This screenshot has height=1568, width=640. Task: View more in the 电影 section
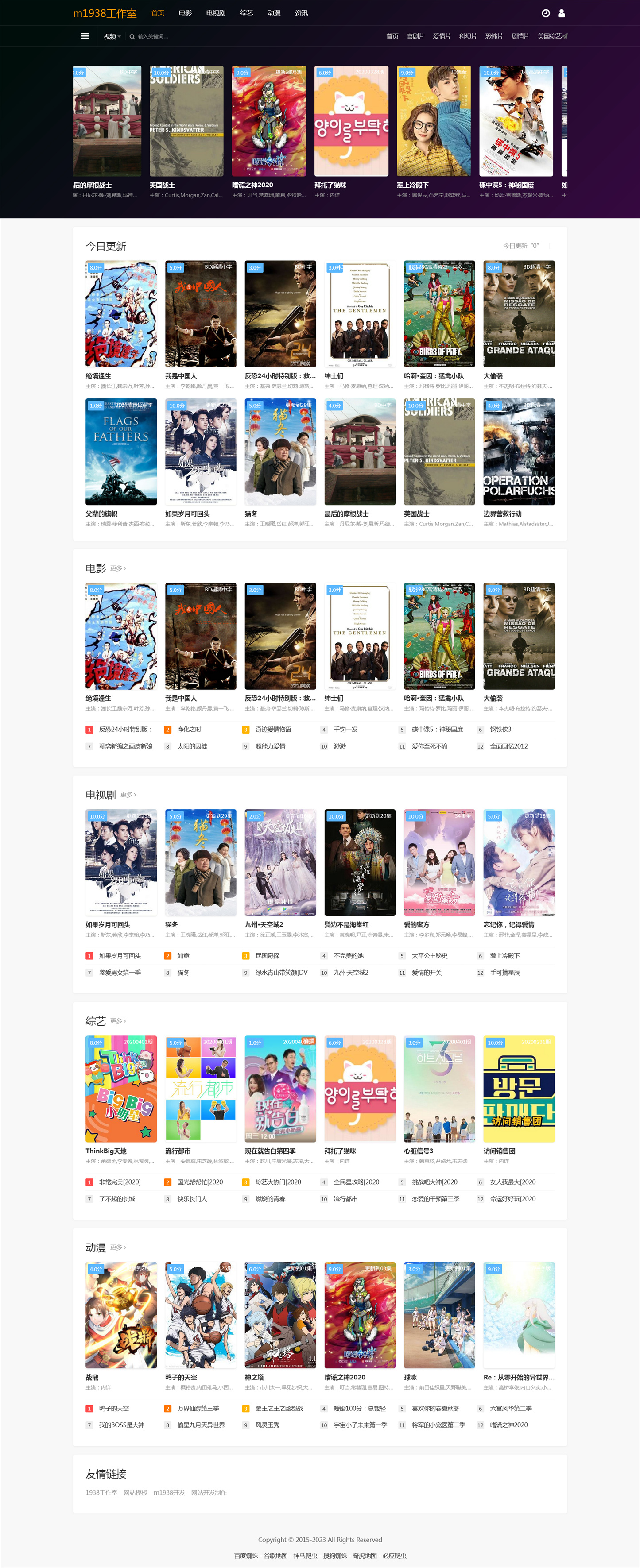(118, 568)
